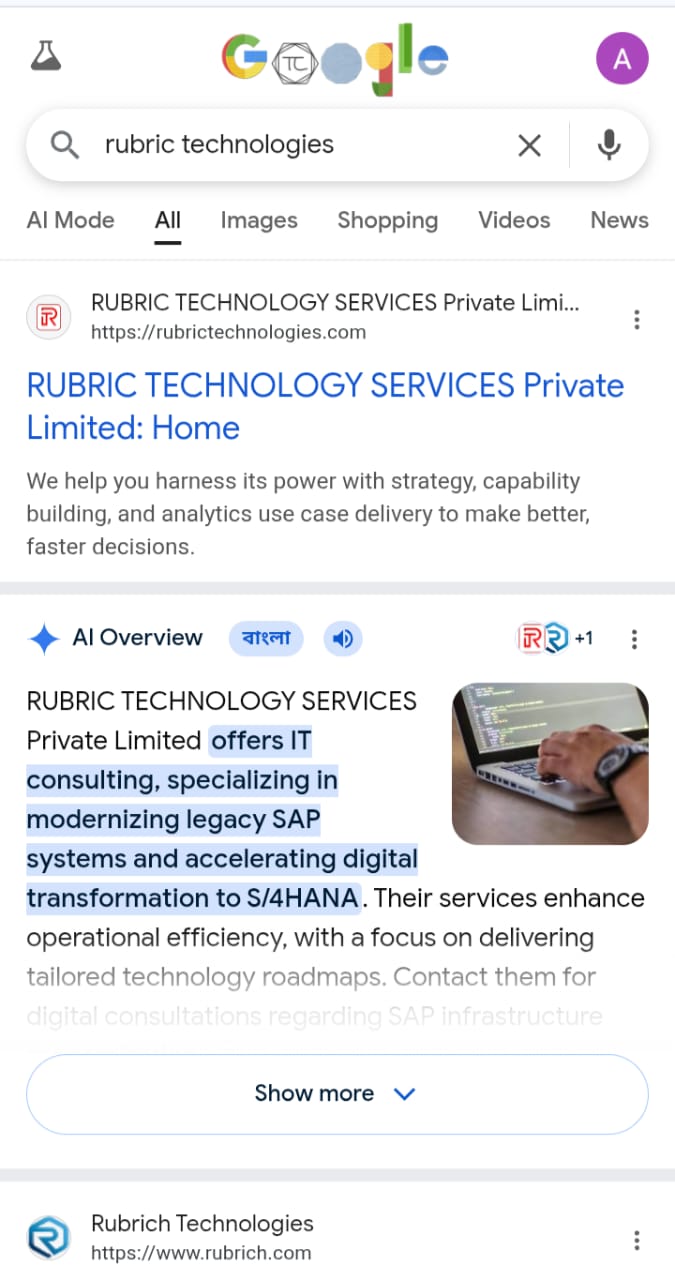Switch to the Images tab
Viewport: 675px width, 1280px height.
[x=259, y=220]
